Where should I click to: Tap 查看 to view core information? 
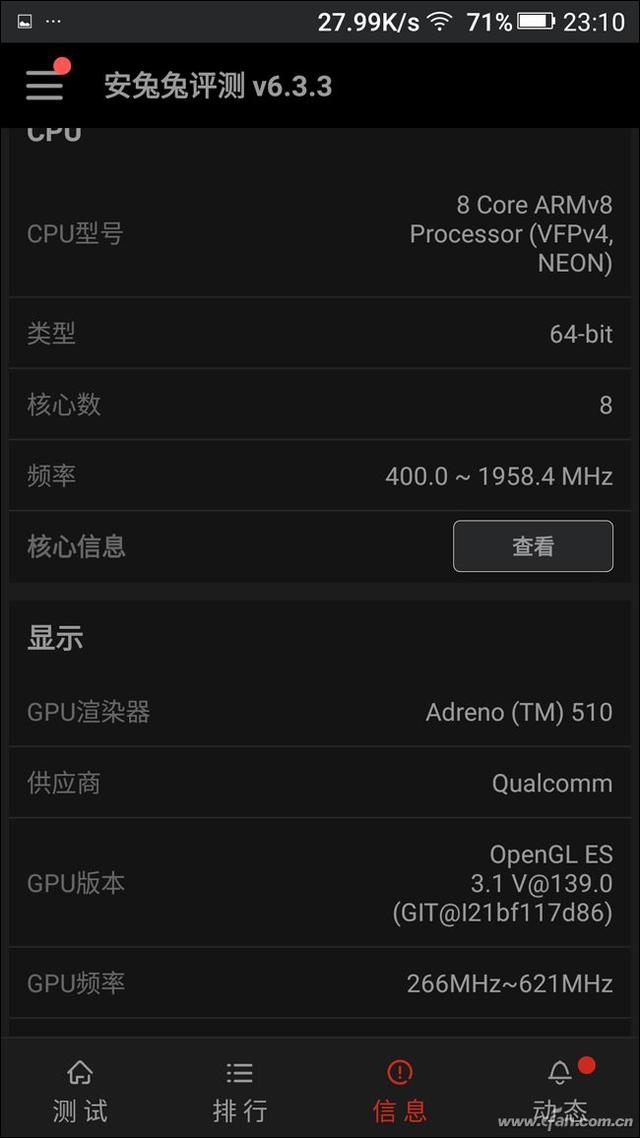click(x=533, y=546)
